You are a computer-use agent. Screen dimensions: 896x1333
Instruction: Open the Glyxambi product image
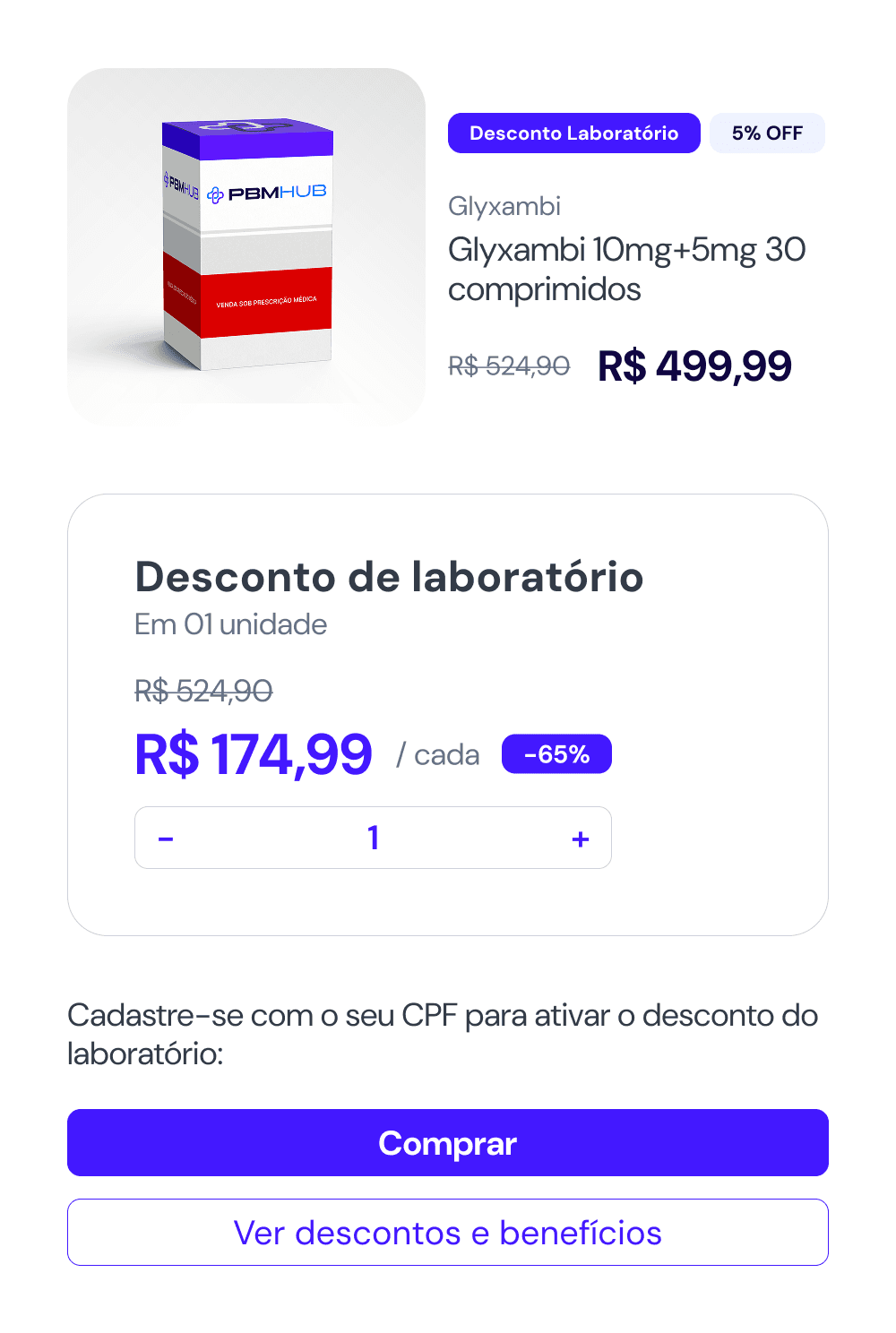pos(246,247)
